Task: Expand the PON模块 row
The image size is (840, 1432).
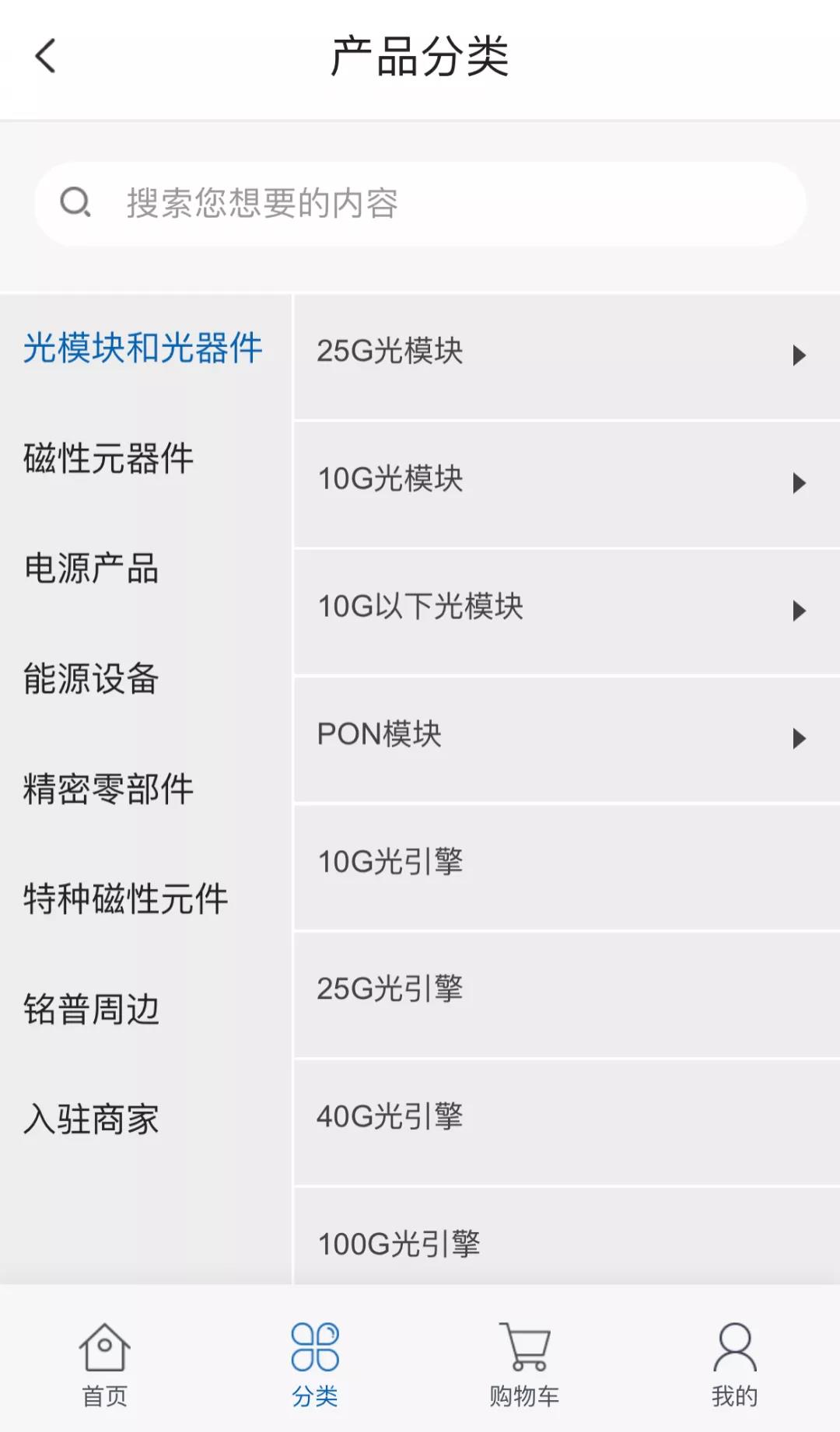Action: (566, 737)
